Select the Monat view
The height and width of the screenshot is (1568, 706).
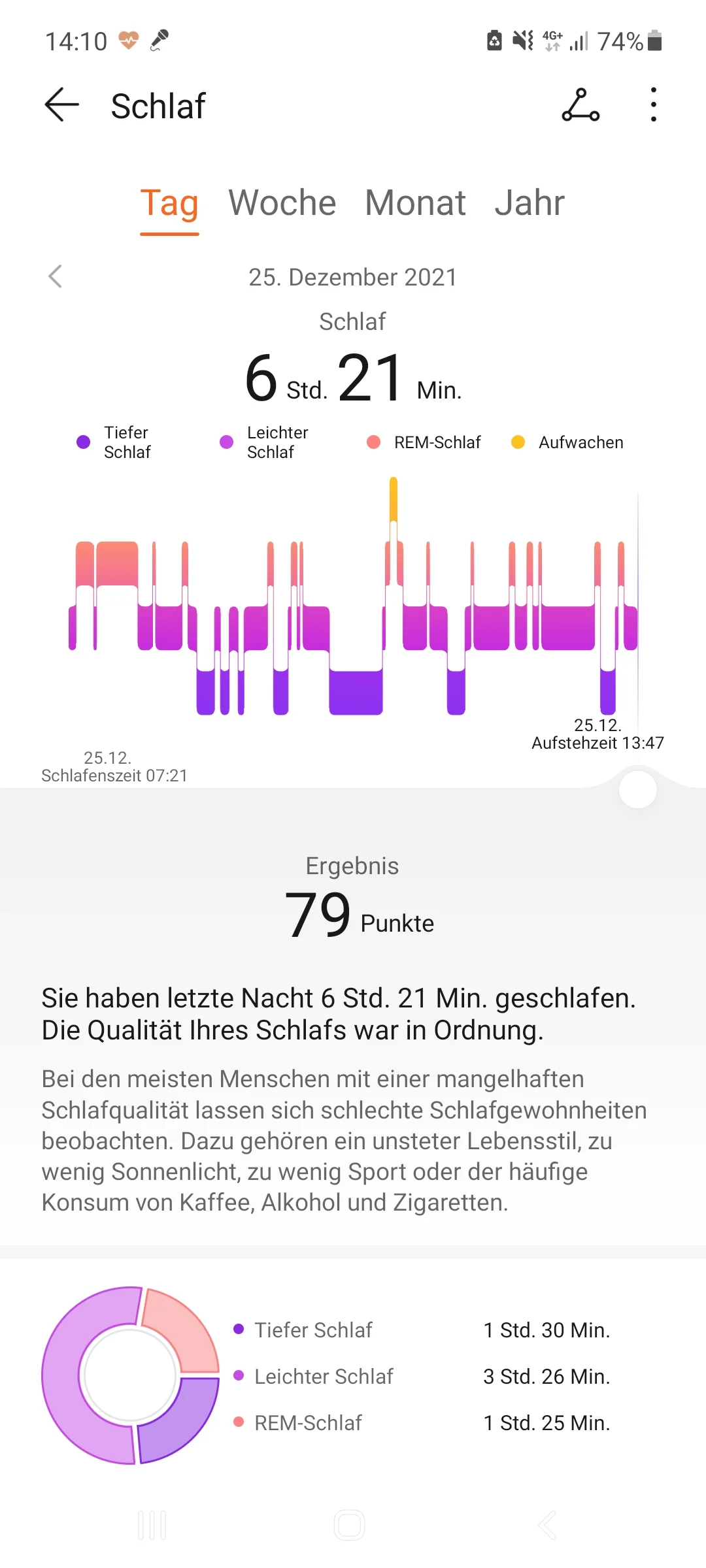tap(416, 203)
